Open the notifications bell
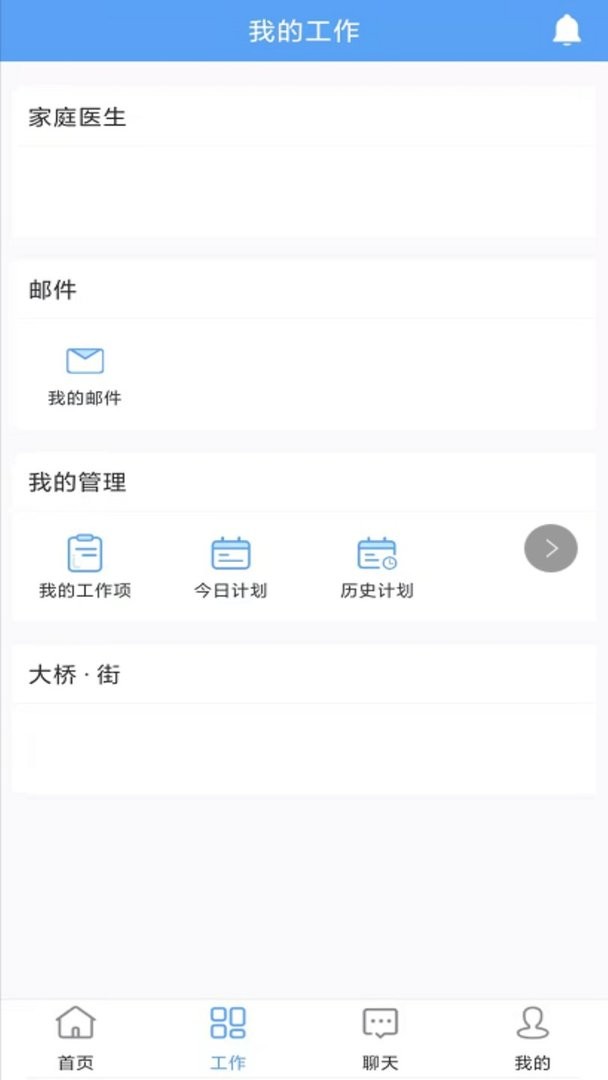 click(567, 31)
